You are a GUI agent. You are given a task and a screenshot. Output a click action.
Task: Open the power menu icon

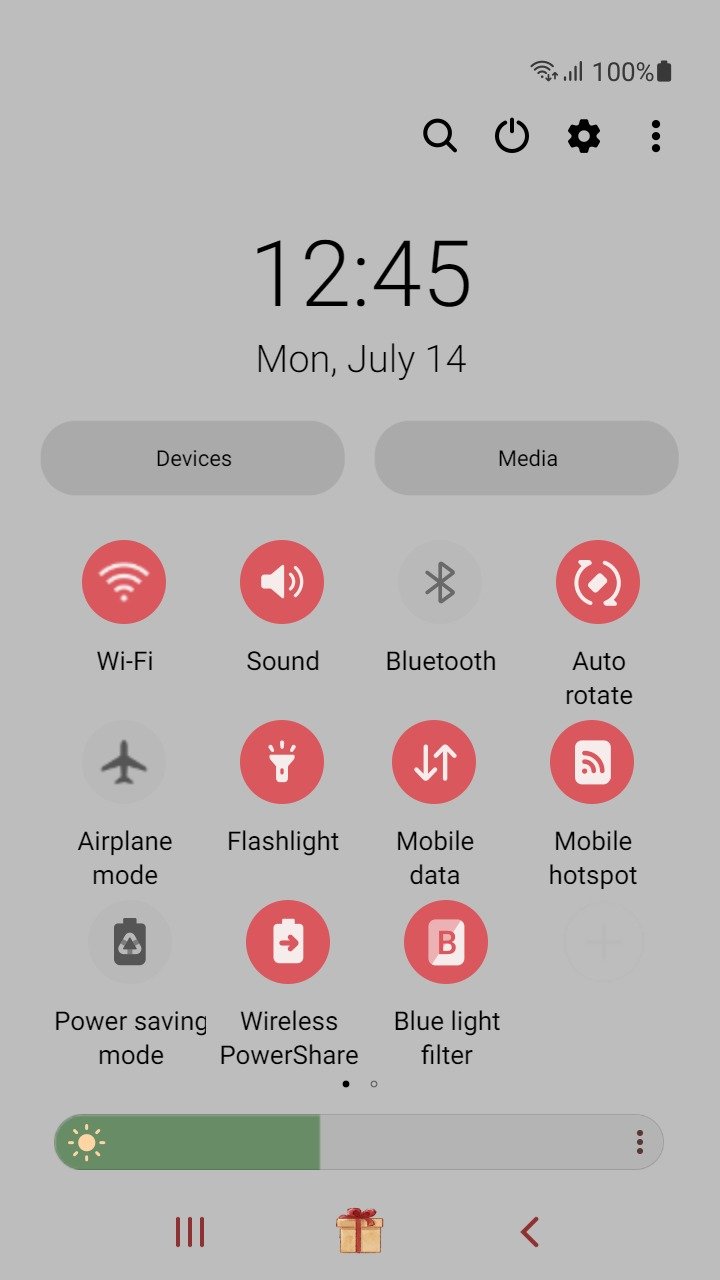click(512, 136)
